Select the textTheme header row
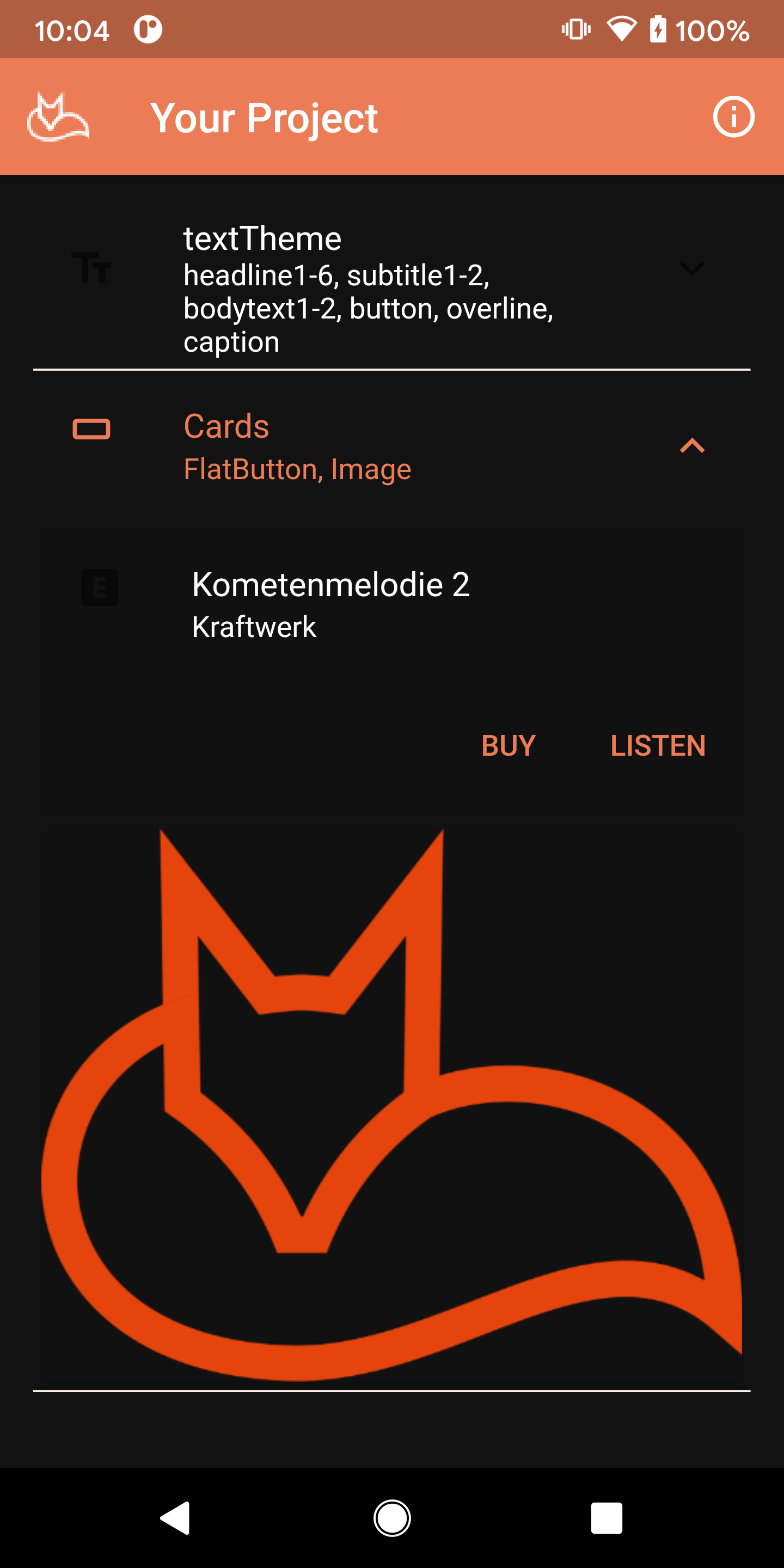This screenshot has height=1568, width=784. coord(262,237)
